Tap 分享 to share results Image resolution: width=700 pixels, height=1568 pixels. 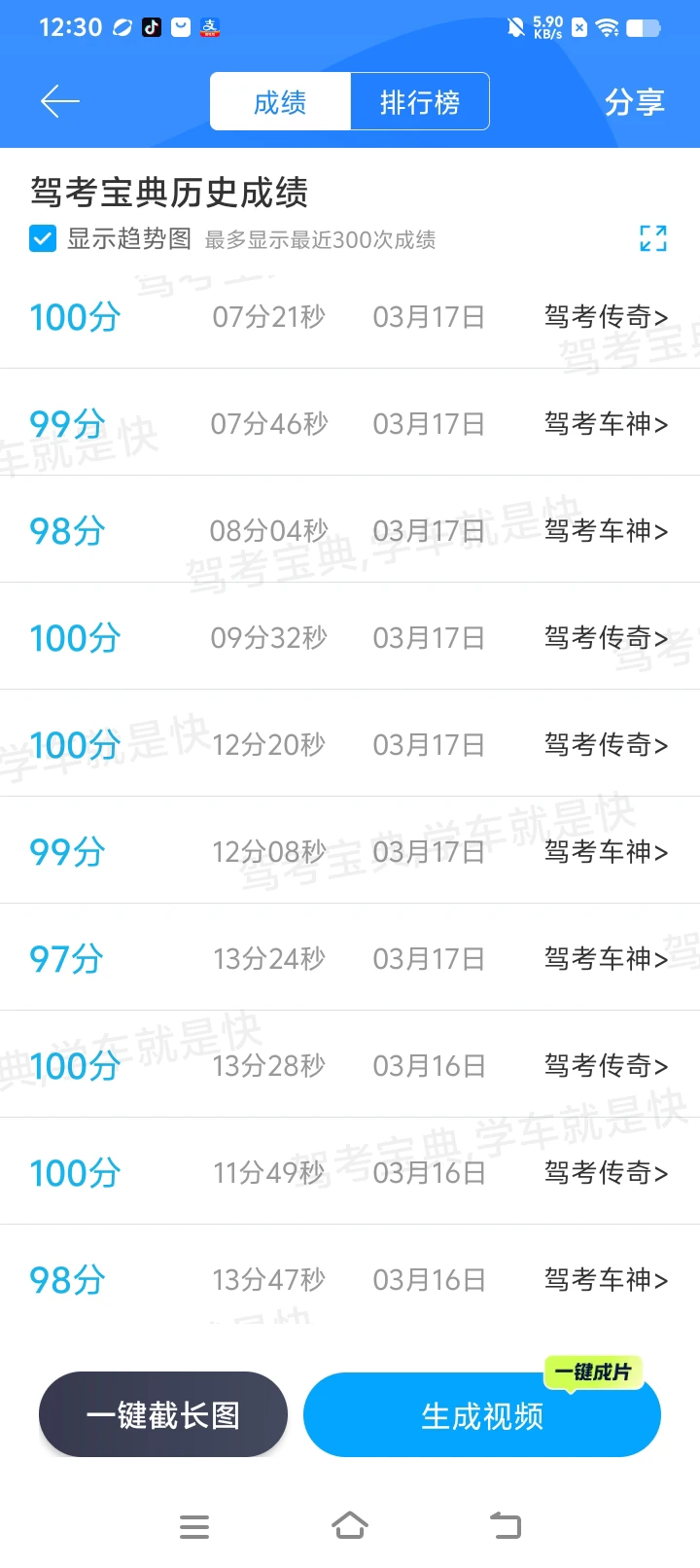634,101
